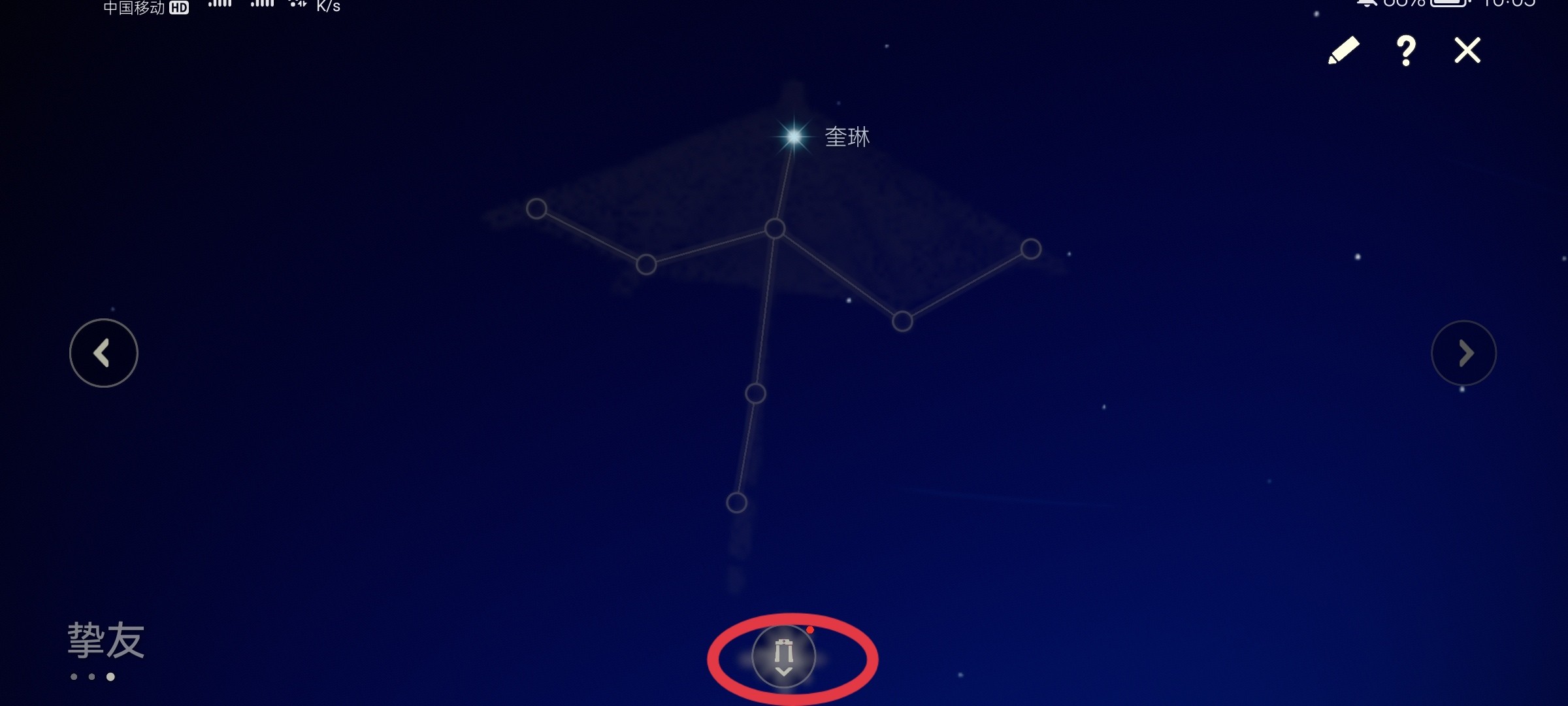This screenshot has height=706, width=1568.
Task: Go to the next constellation page
Action: click(x=1463, y=353)
